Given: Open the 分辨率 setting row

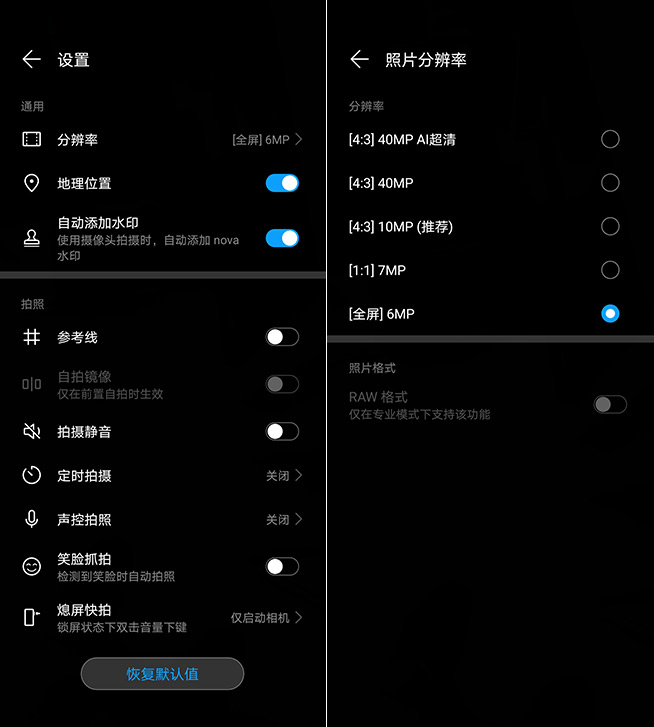Looking at the screenshot, I should [x=162, y=140].
